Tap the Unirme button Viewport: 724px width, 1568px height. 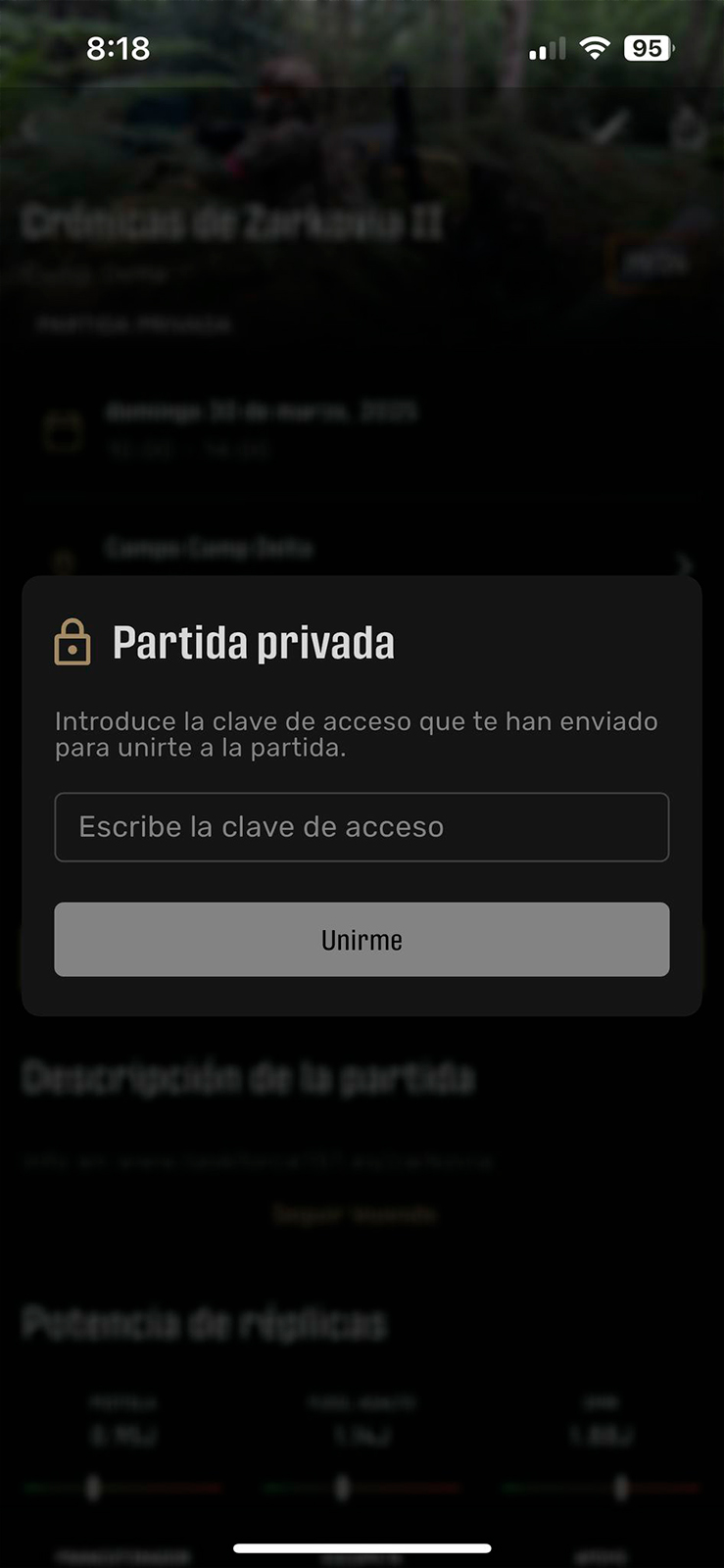362,940
